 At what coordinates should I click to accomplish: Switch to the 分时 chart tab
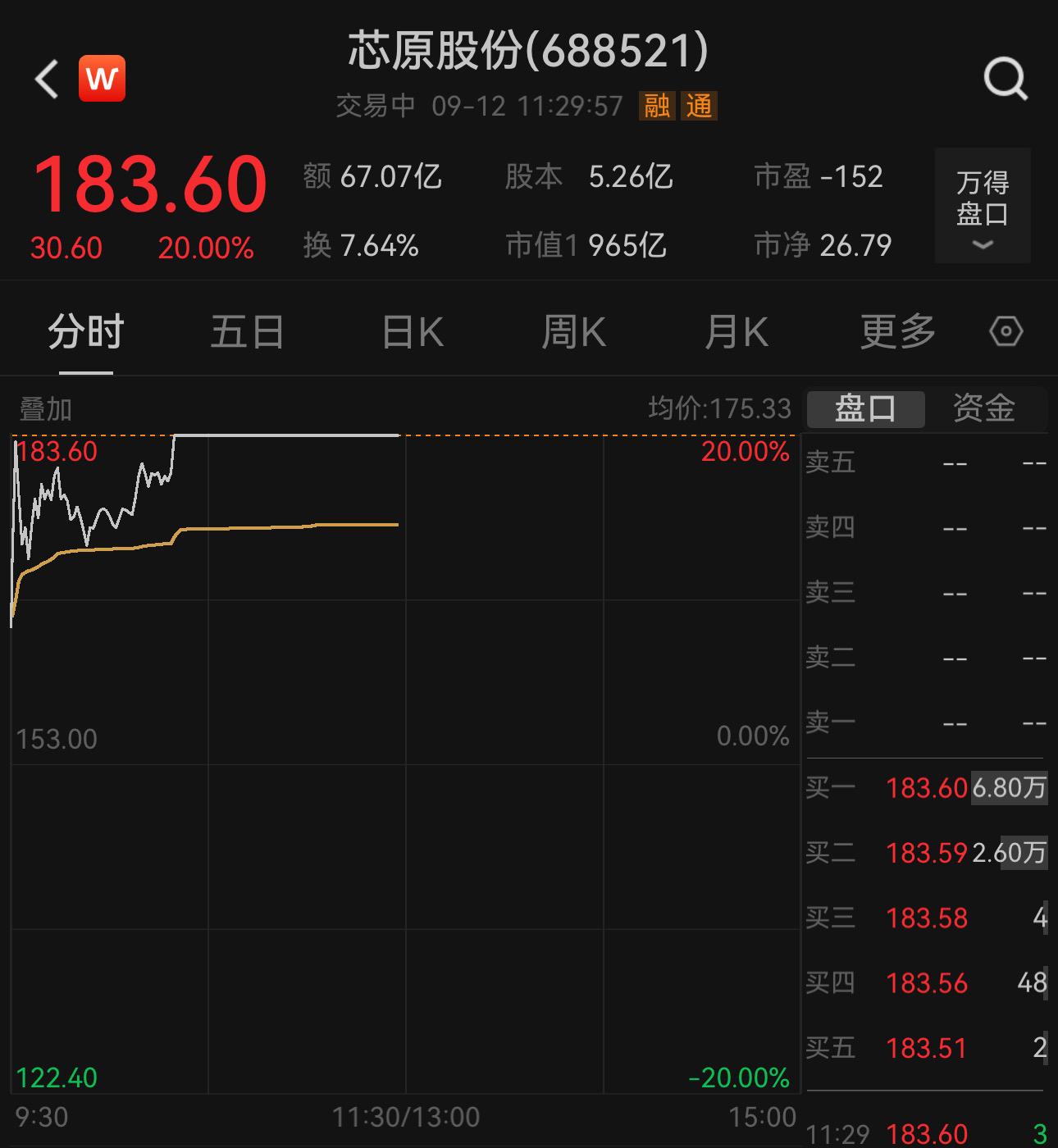click(x=85, y=332)
